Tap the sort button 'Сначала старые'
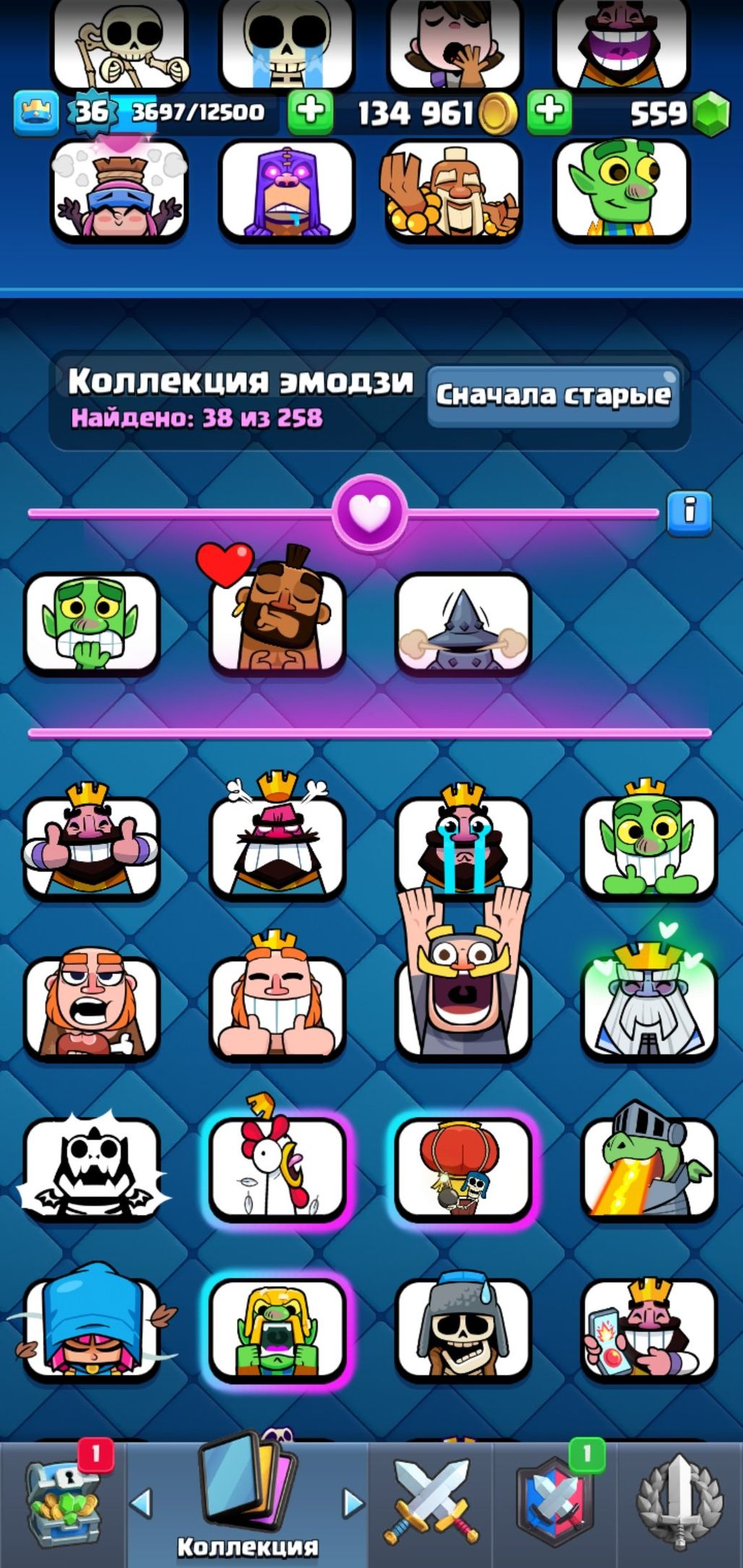743x1568 pixels. coord(553,395)
